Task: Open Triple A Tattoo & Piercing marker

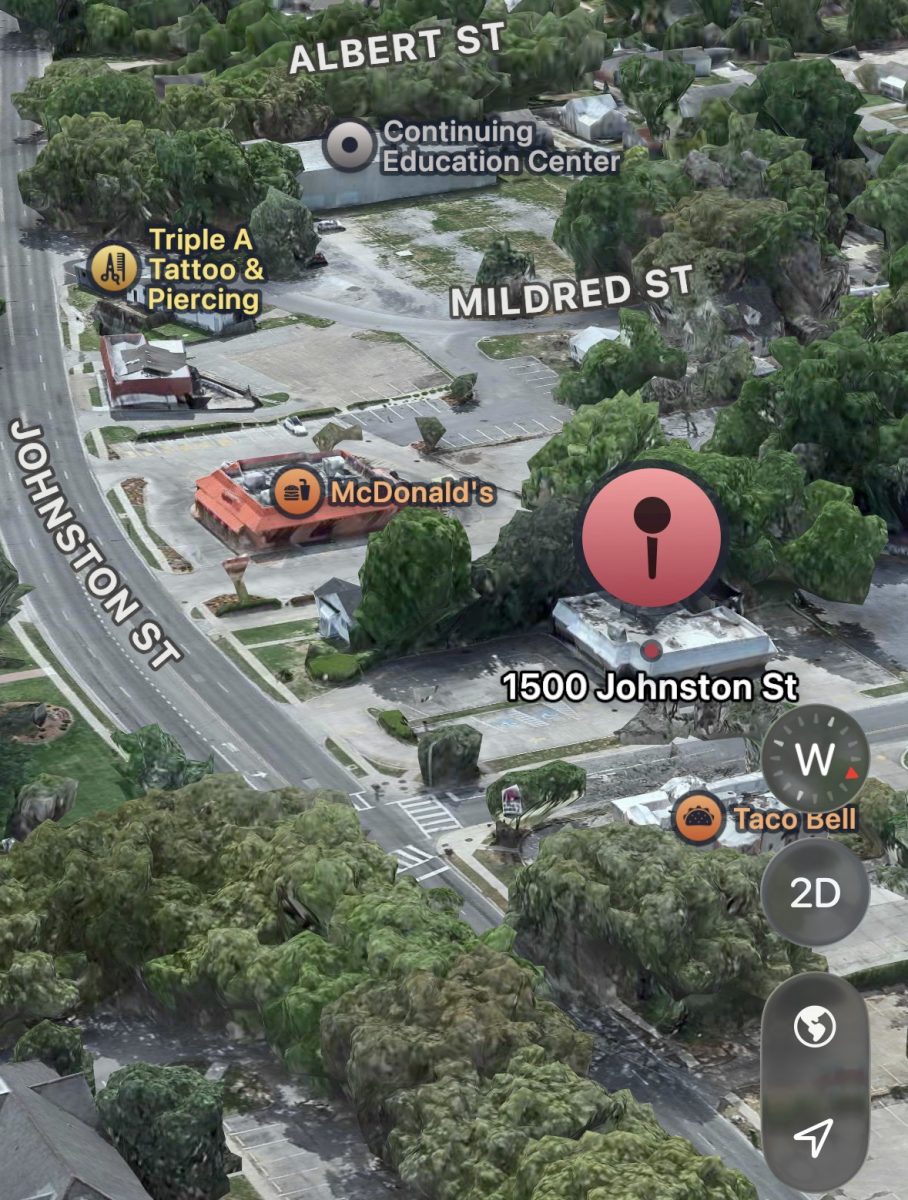Action: point(116,269)
